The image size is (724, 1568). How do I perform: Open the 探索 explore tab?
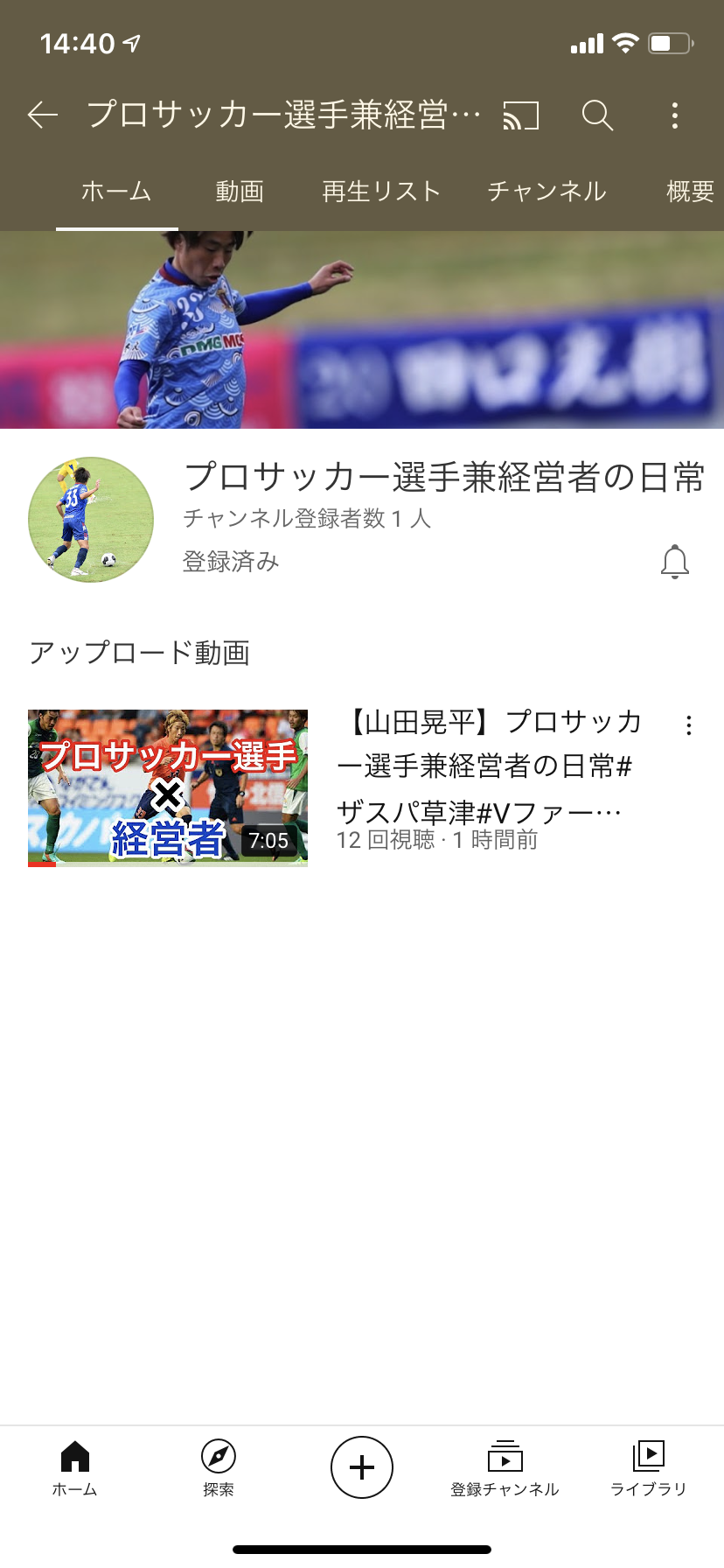218,1467
